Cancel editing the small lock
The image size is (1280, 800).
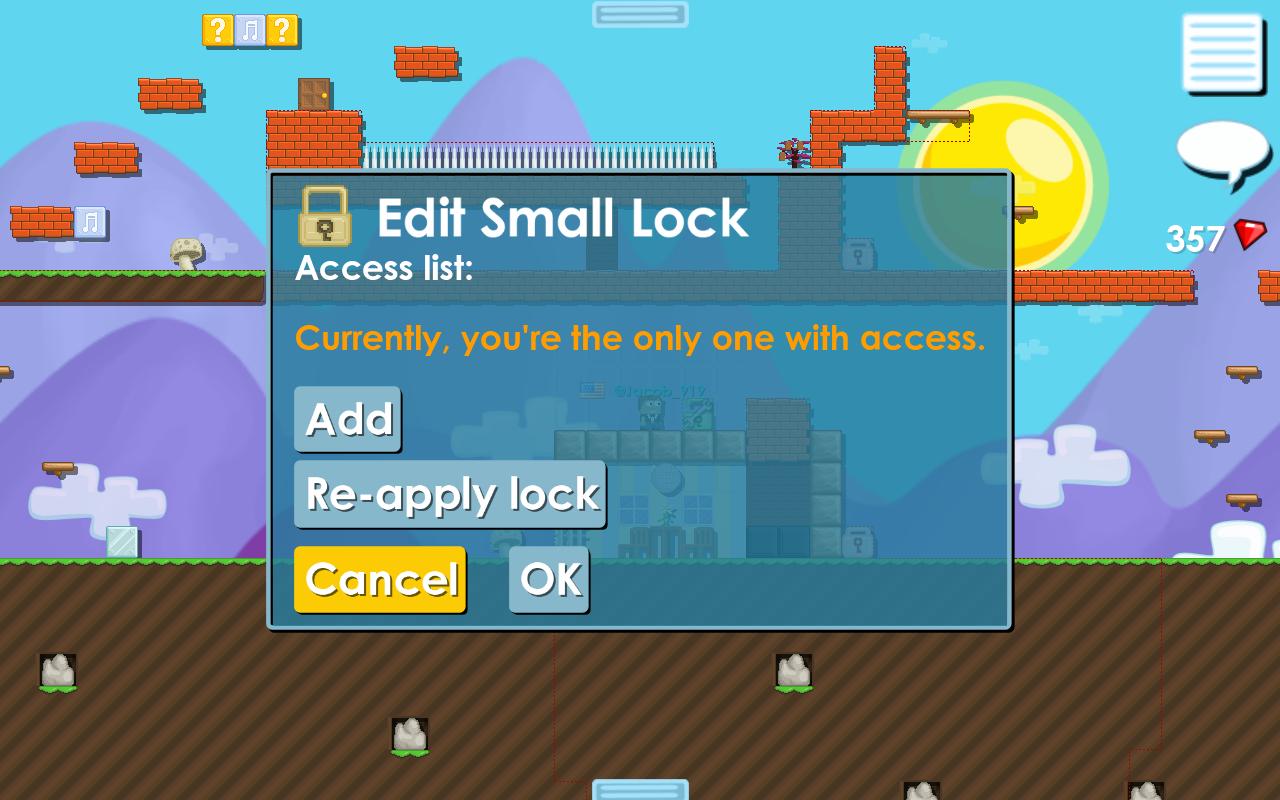click(x=380, y=579)
